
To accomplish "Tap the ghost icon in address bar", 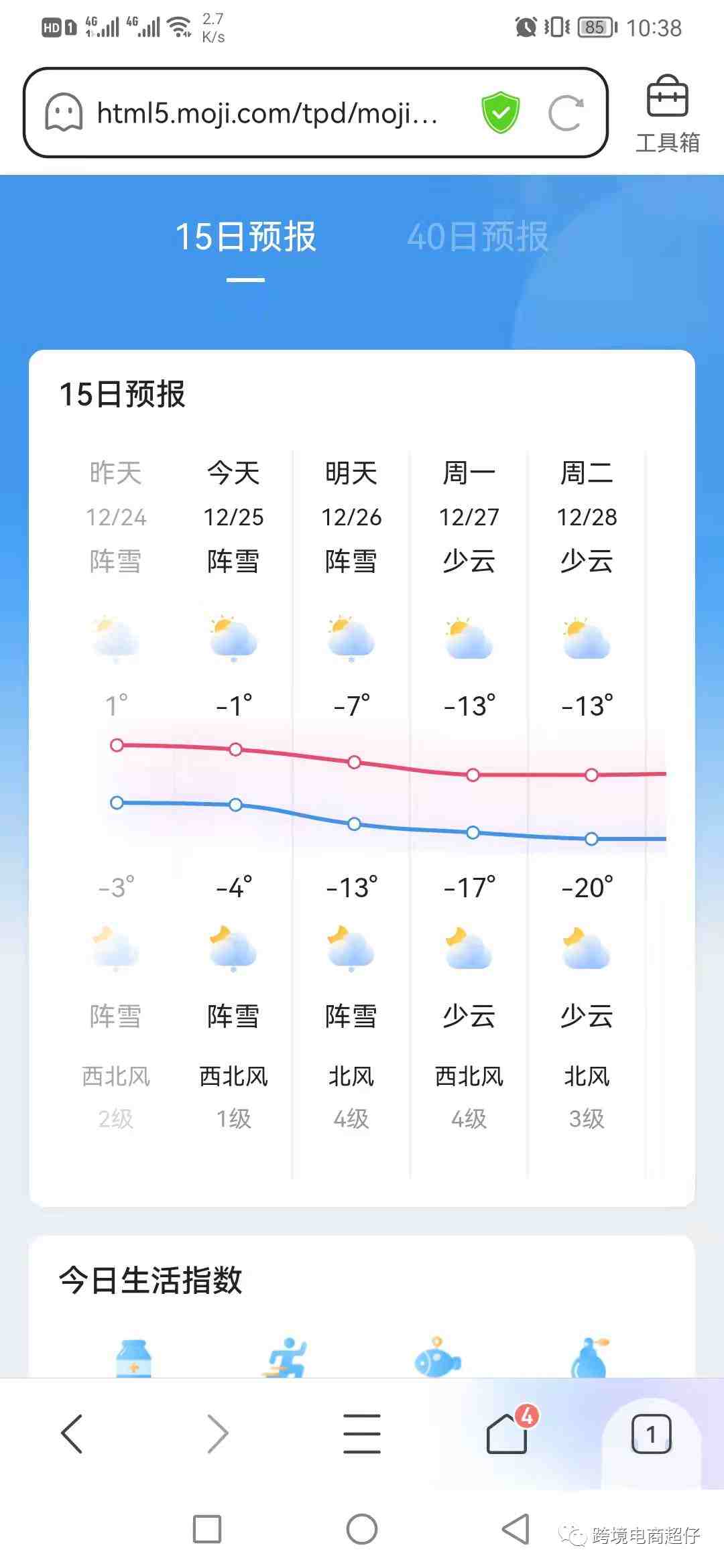I will 64,112.
